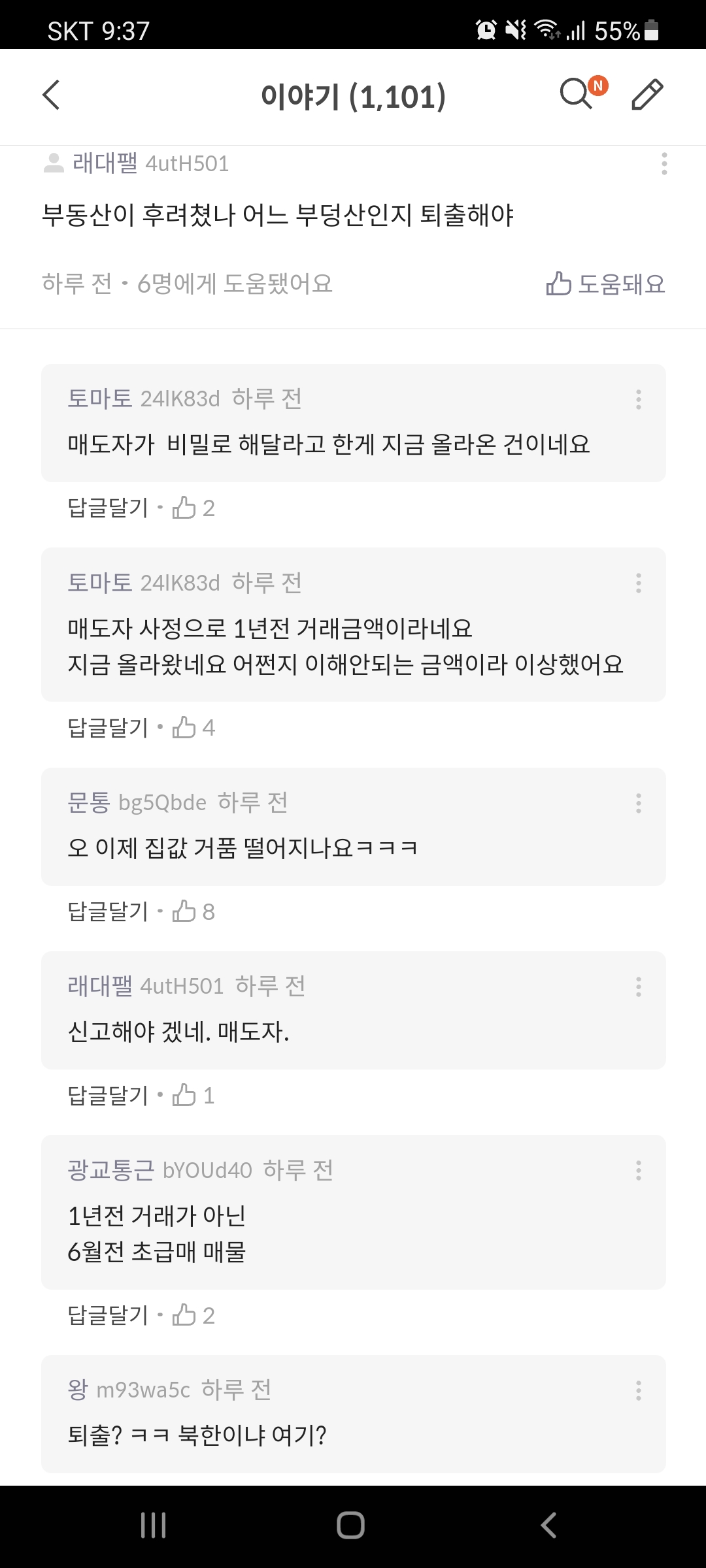Reply to 문통's comment
This screenshot has width=706, height=1568.
pos(108,911)
